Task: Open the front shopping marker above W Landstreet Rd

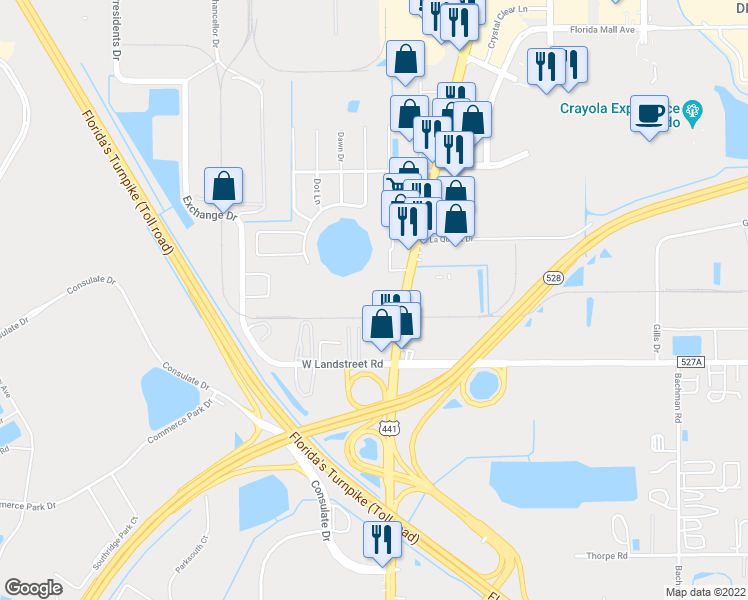Action: (x=381, y=324)
